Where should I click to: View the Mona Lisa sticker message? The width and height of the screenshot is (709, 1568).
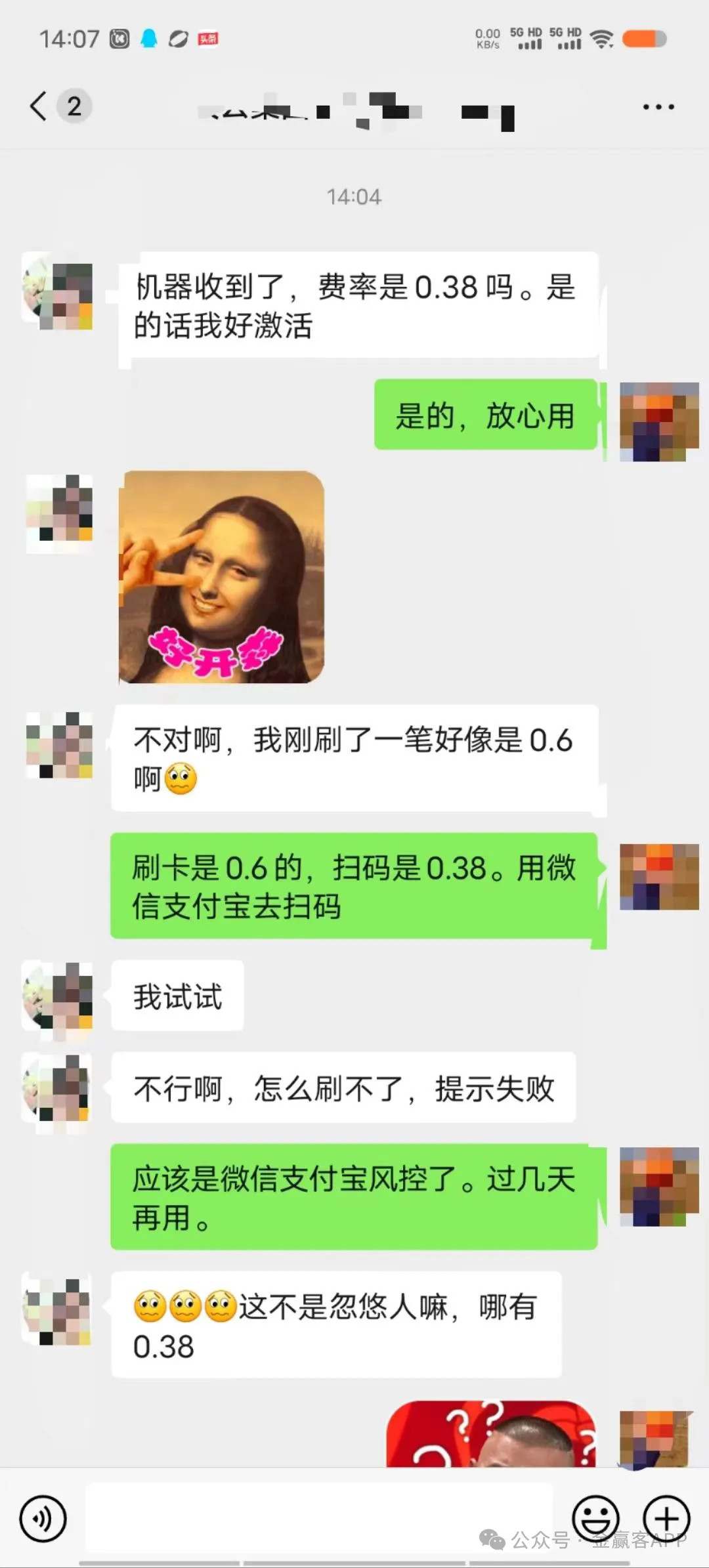point(221,577)
